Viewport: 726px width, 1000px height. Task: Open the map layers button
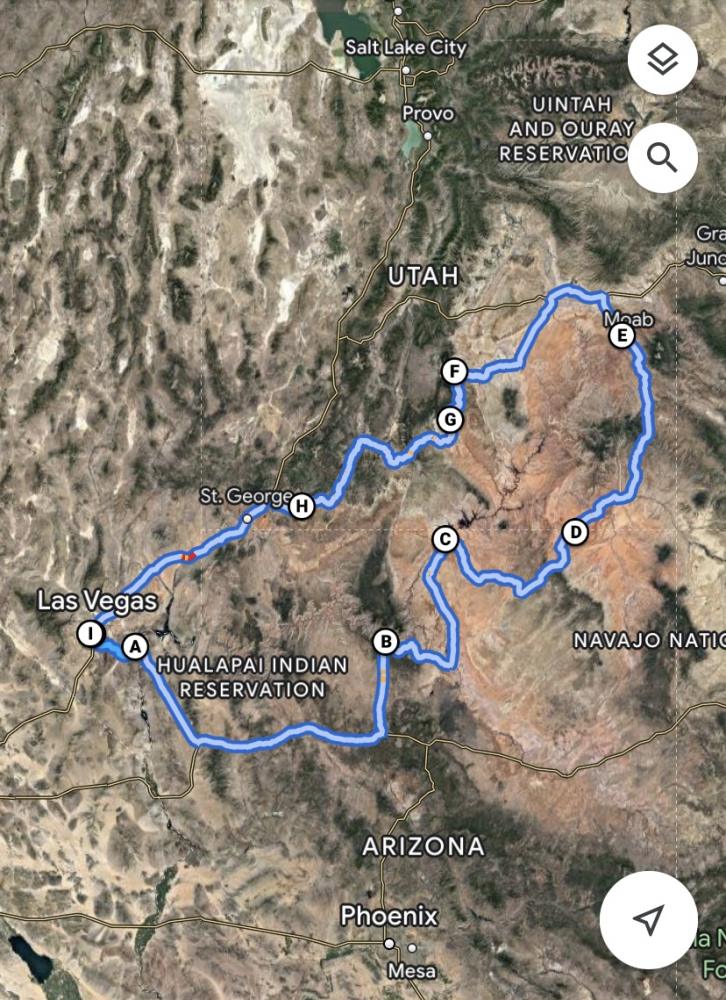(662, 60)
